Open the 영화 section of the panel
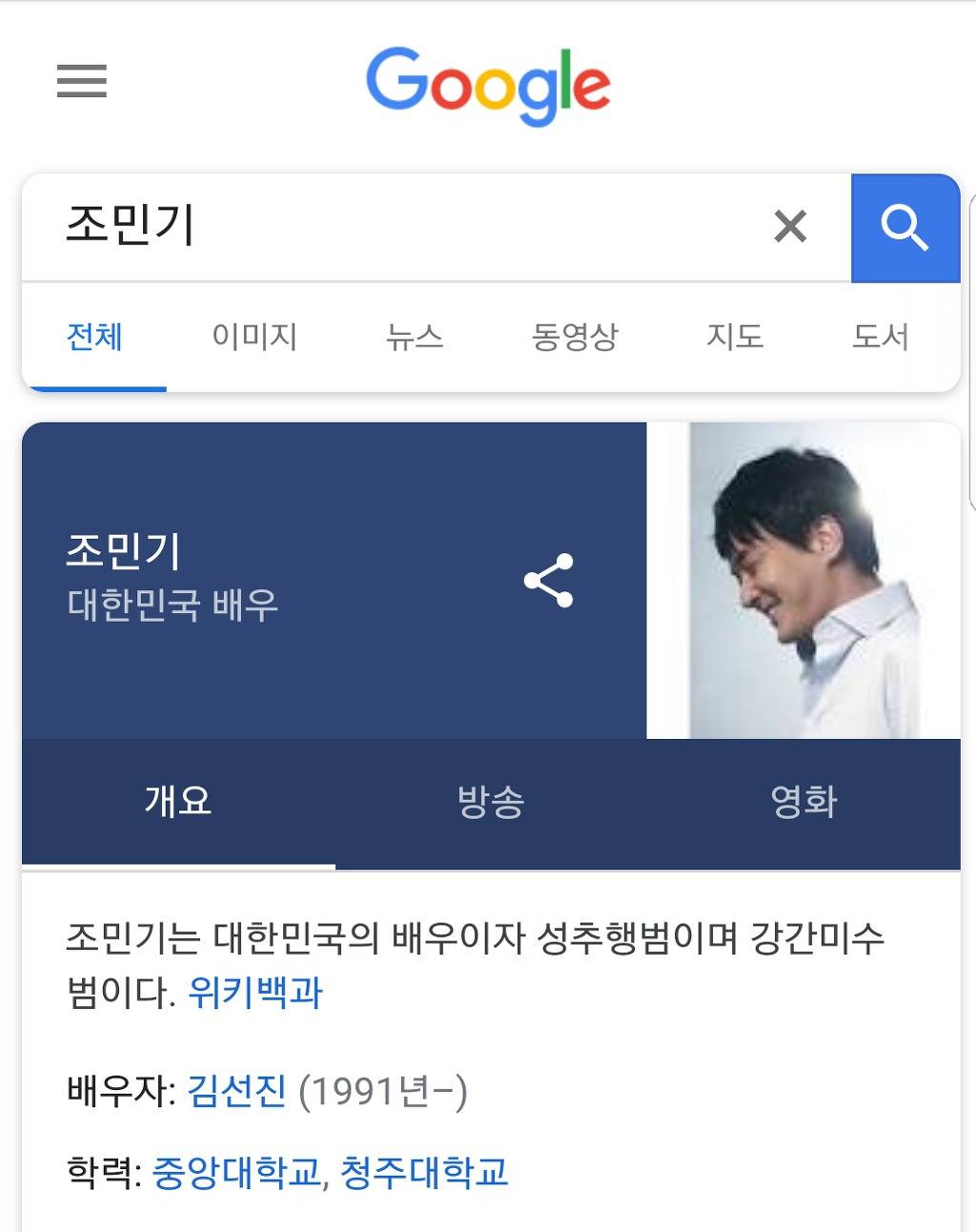 click(803, 802)
